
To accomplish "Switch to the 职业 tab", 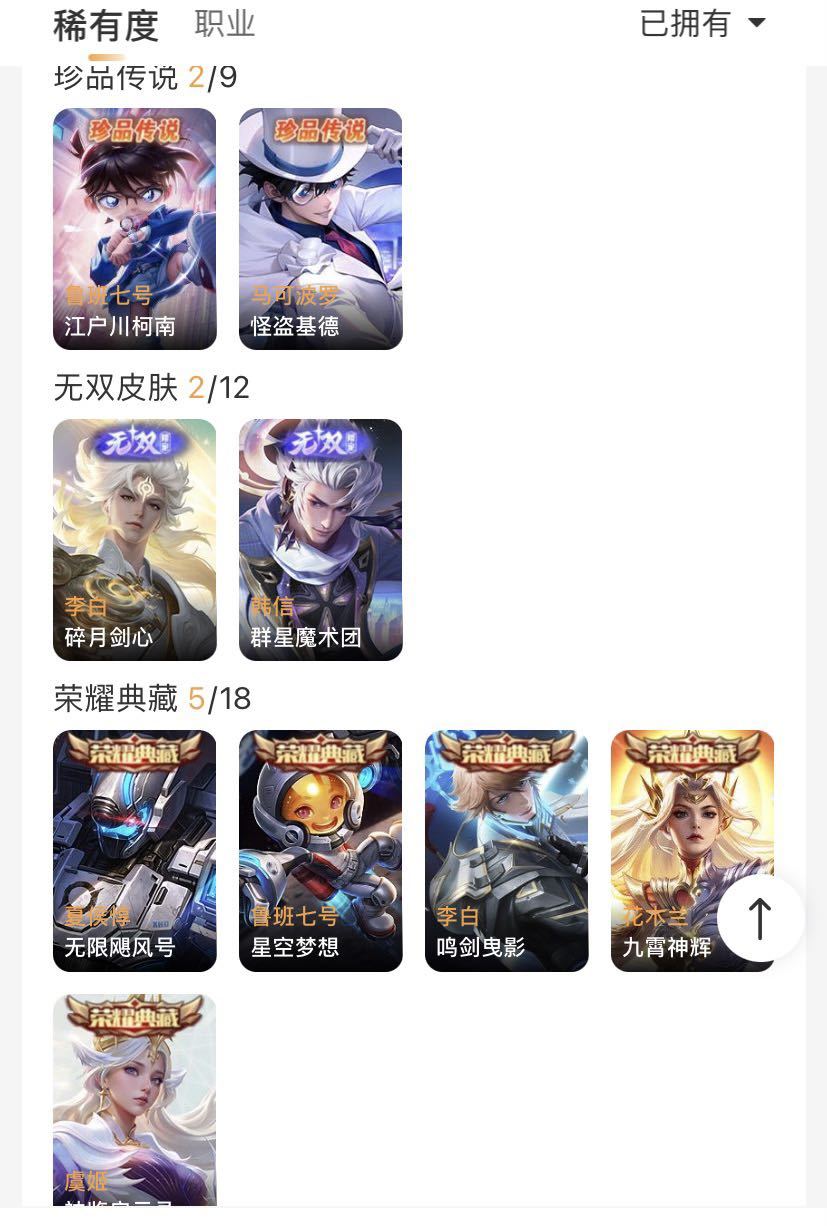I will point(224,24).
